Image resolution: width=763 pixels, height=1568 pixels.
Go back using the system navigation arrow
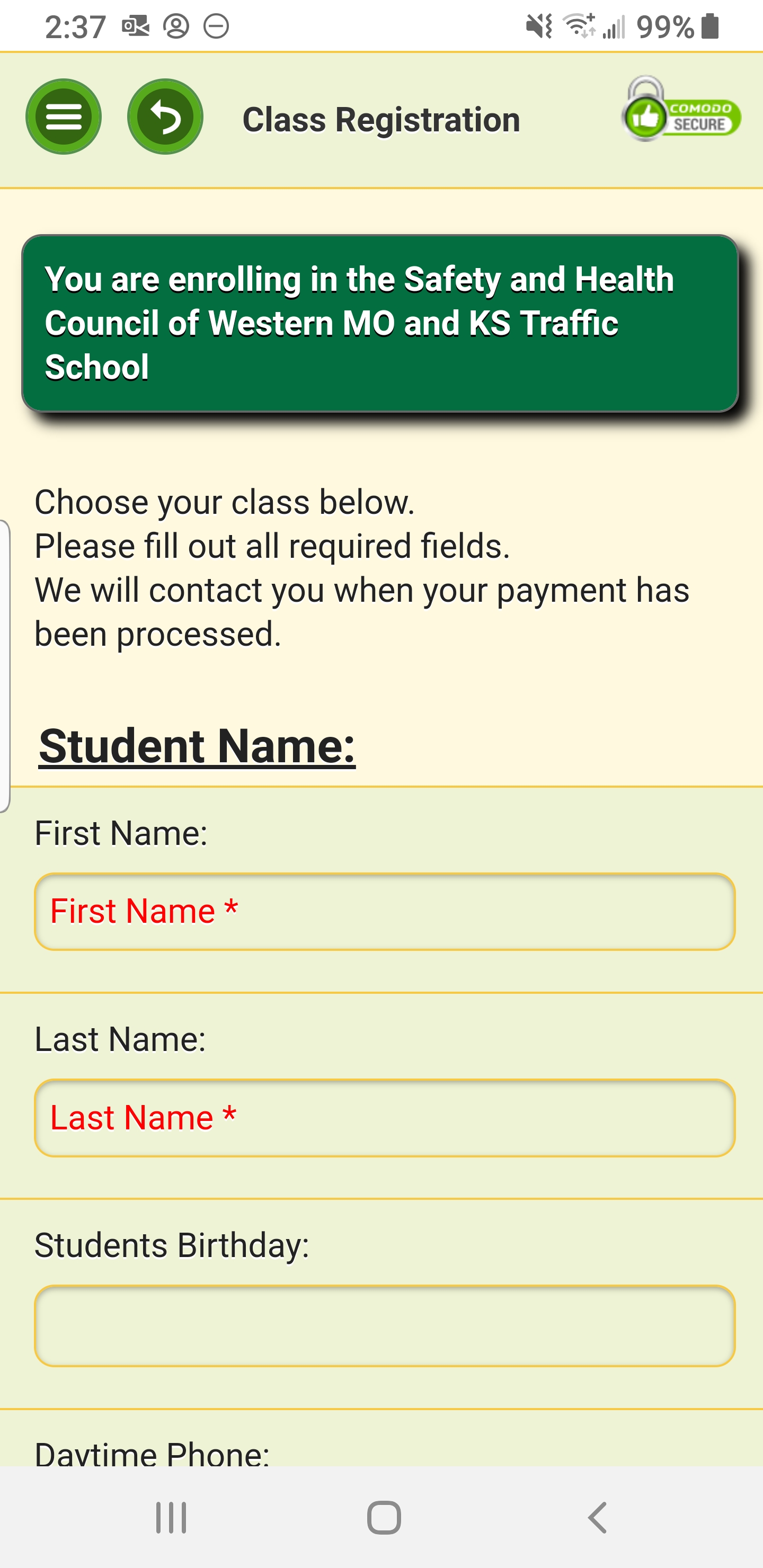(x=597, y=1517)
